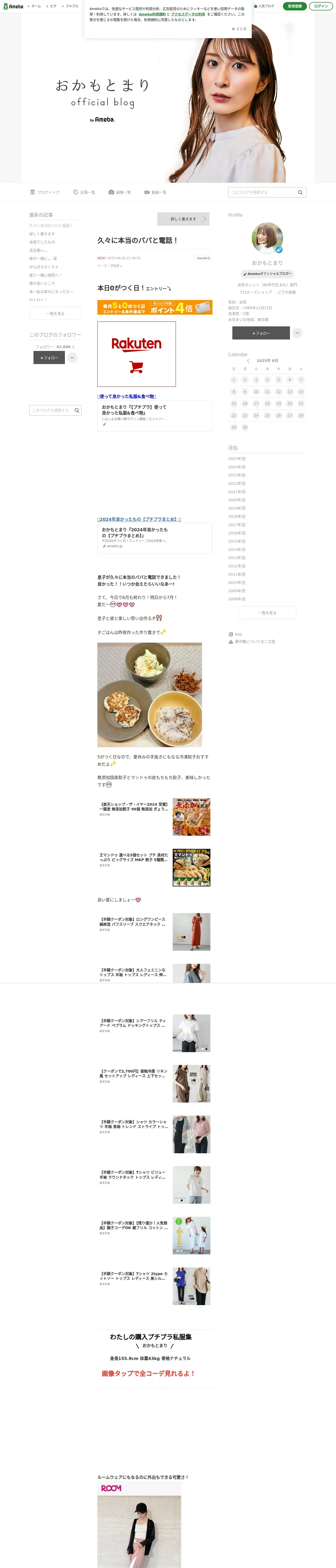This screenshot has width=336, height=1568.
Task: Follow the blog from the Profile section
Action: pyautogui.click(x=261, y=333)
